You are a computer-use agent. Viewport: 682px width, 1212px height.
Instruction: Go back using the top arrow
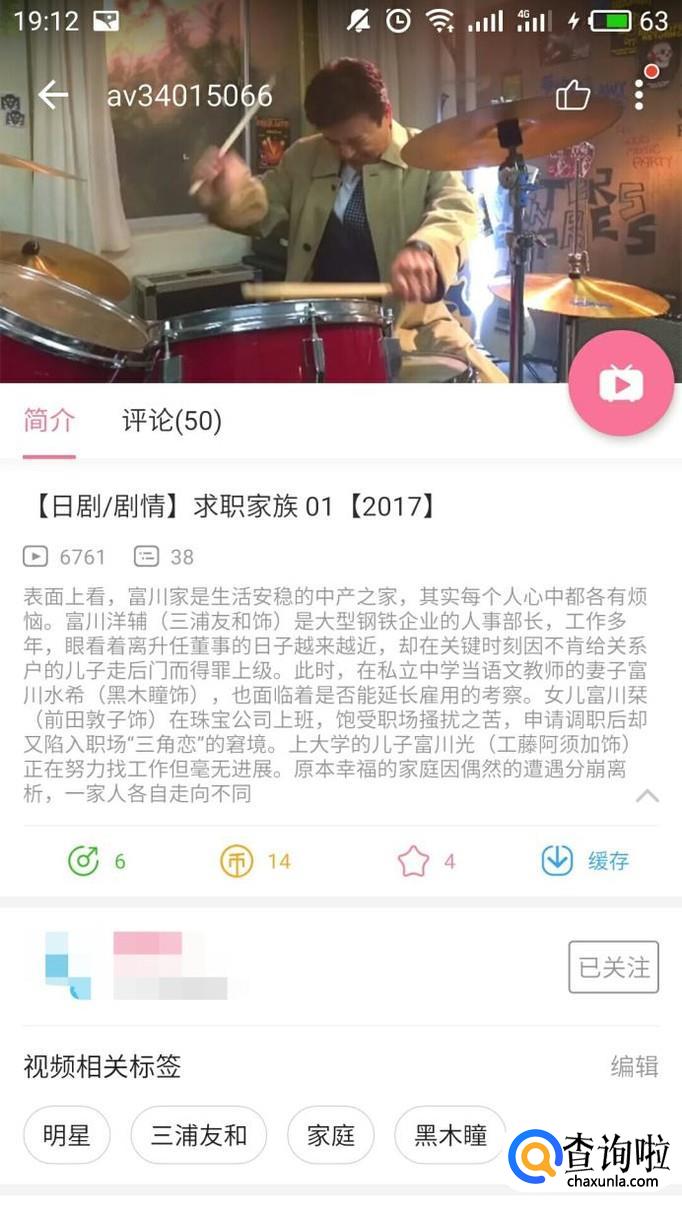53,95
